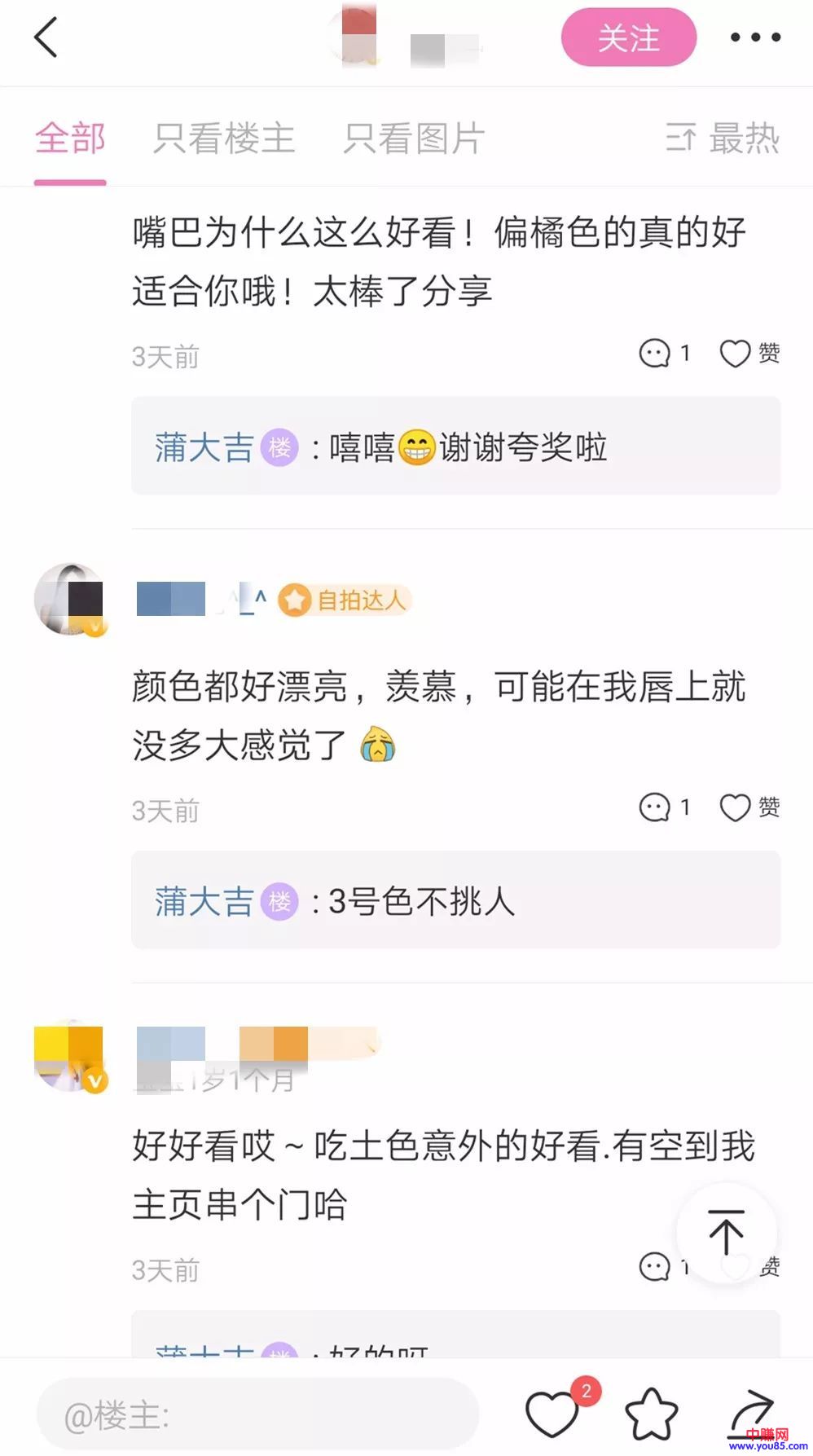The image size is (813, 1456).
Task: Switch to the 只看楼主 tab
Action: pyautogui.click(x=224, y=139)
